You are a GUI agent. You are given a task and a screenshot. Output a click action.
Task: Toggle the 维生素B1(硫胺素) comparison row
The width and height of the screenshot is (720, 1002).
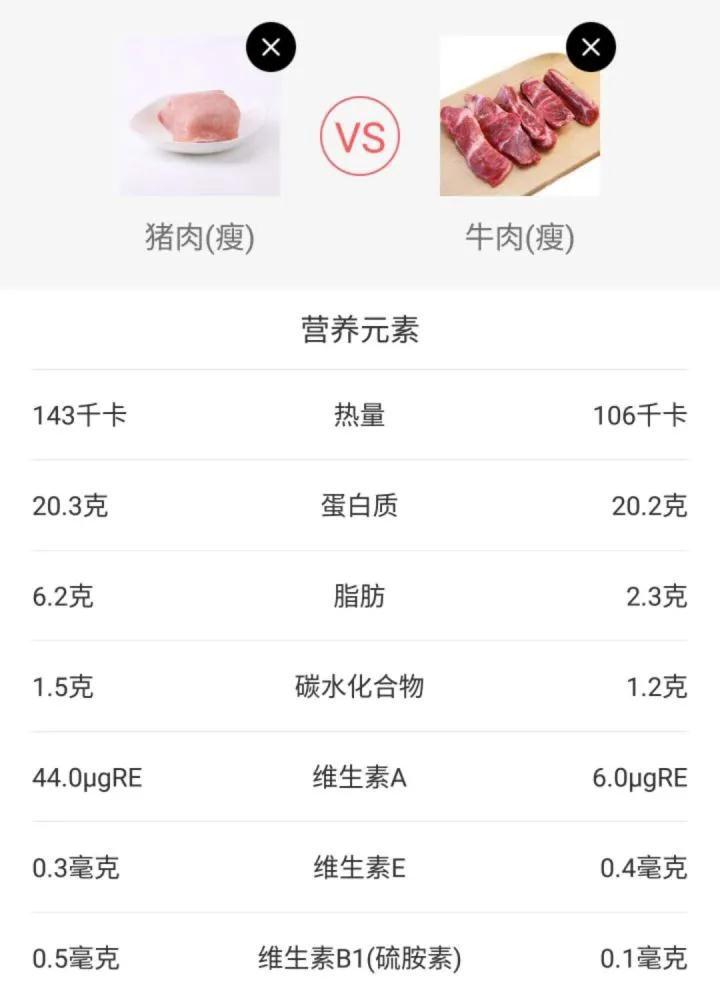pyautogui.click(x=360, y=958)
